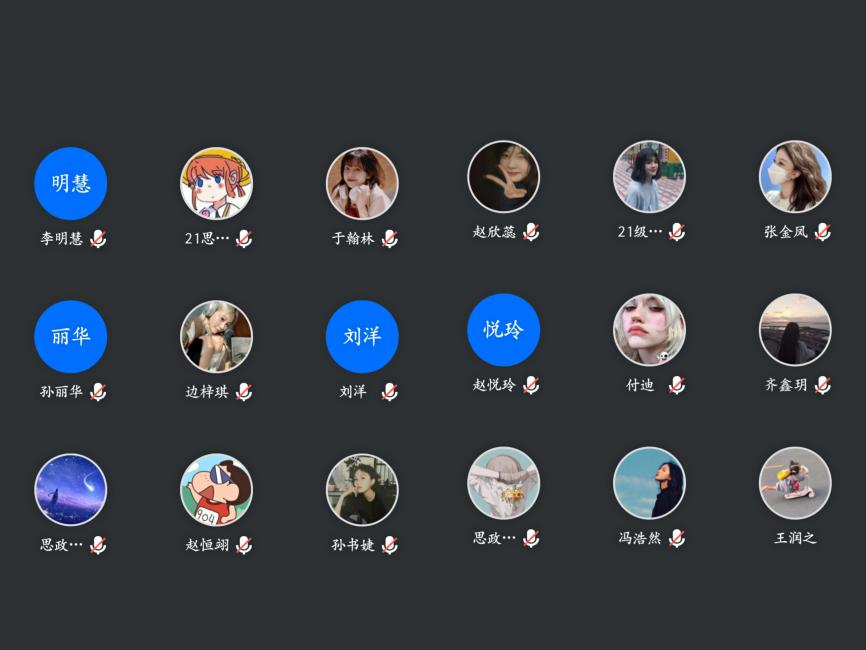This screenshot has width=866, height=650.
Task: Tap participant 孙书婕's picture
Action: pyautogui.click(x=362, y=490)
